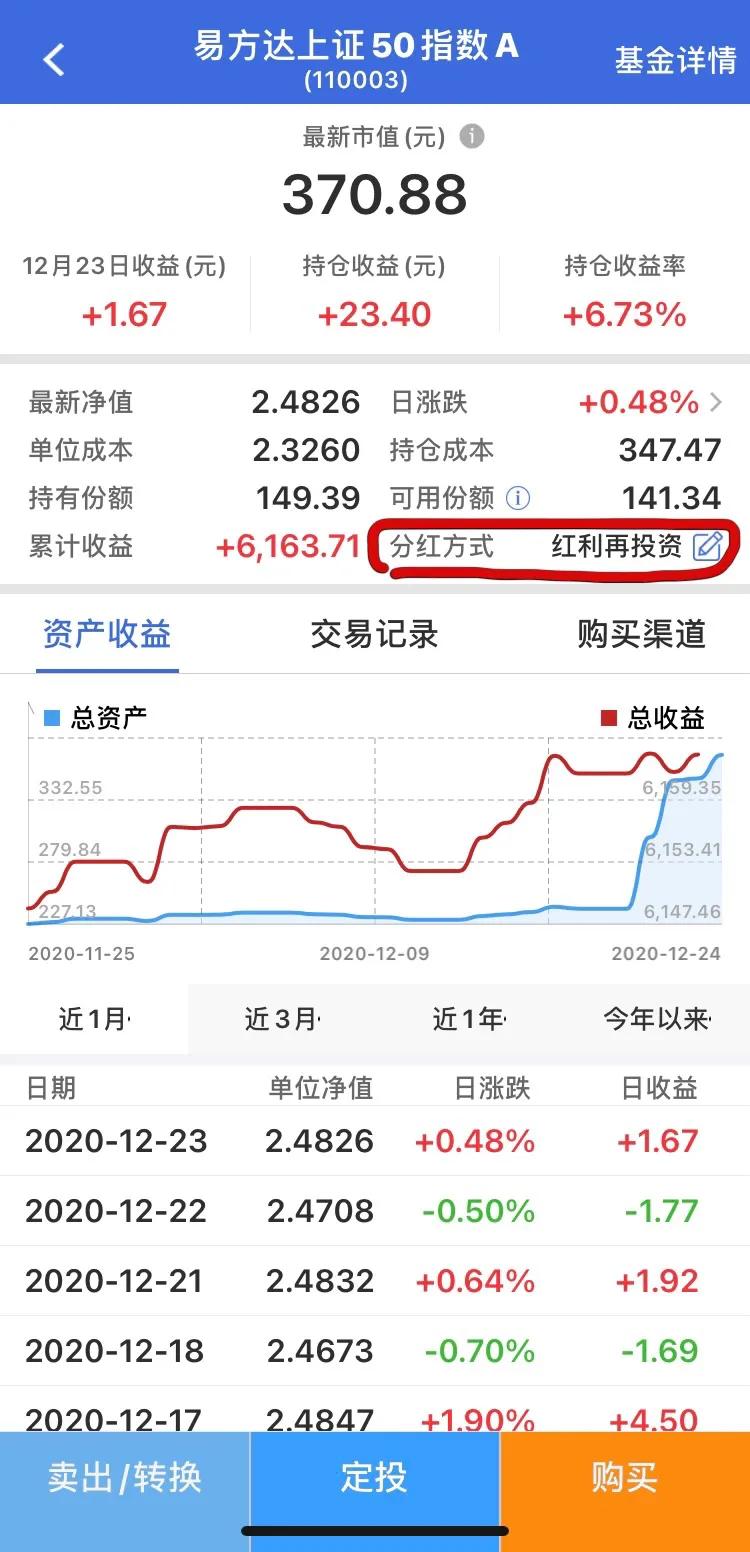Click the pencil icon to edit 分红方式
Image resolution: width=750 pixels, height=1552 pixels.
click(x=710, y=546)
